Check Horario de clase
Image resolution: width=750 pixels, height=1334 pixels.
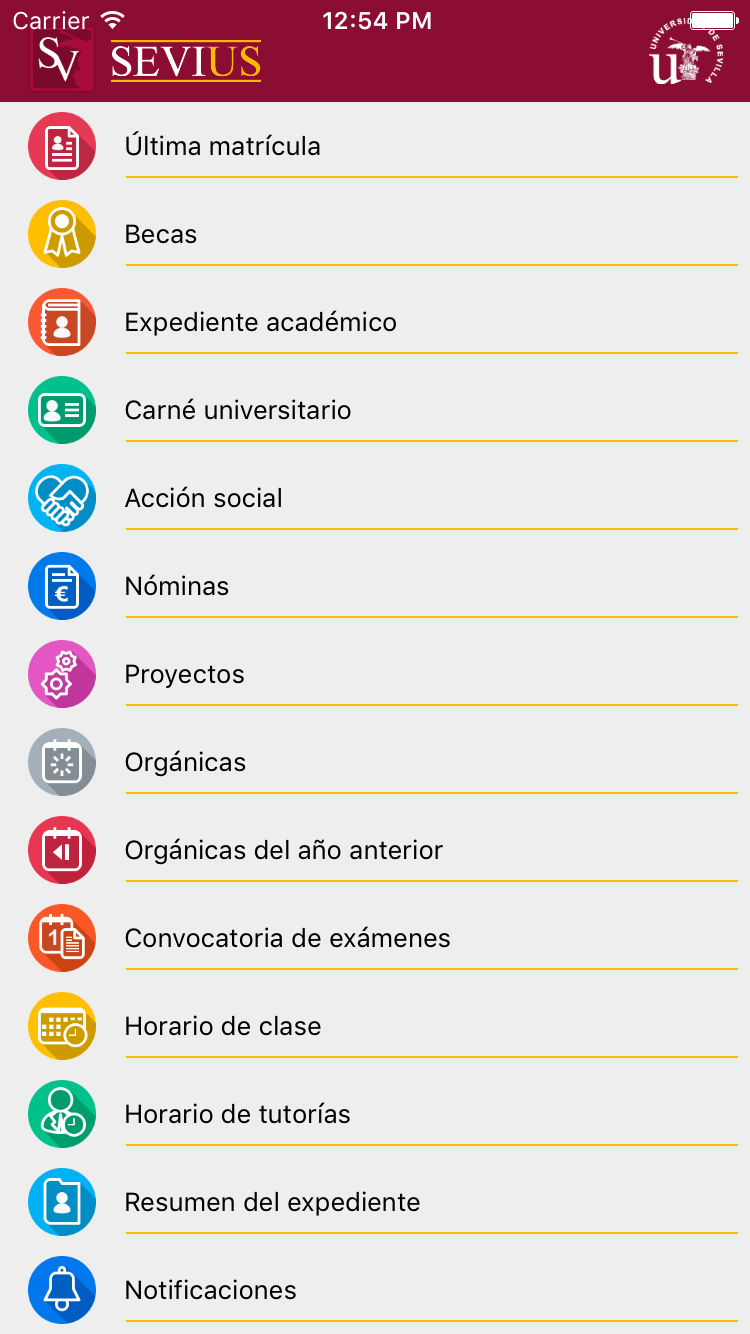(223, 1026)
